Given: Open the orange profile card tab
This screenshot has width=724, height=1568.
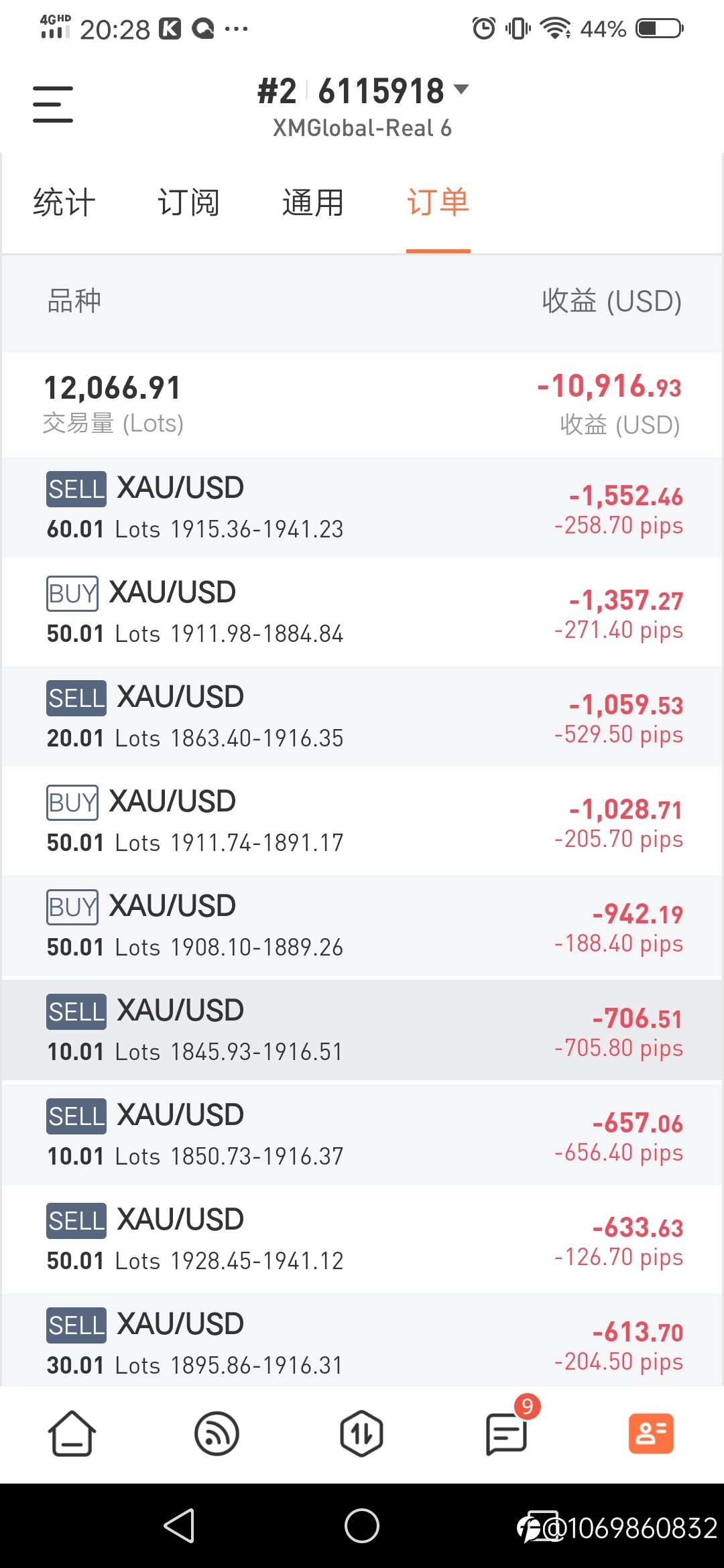Looking at the screenshot, I should coord(651,1434).
